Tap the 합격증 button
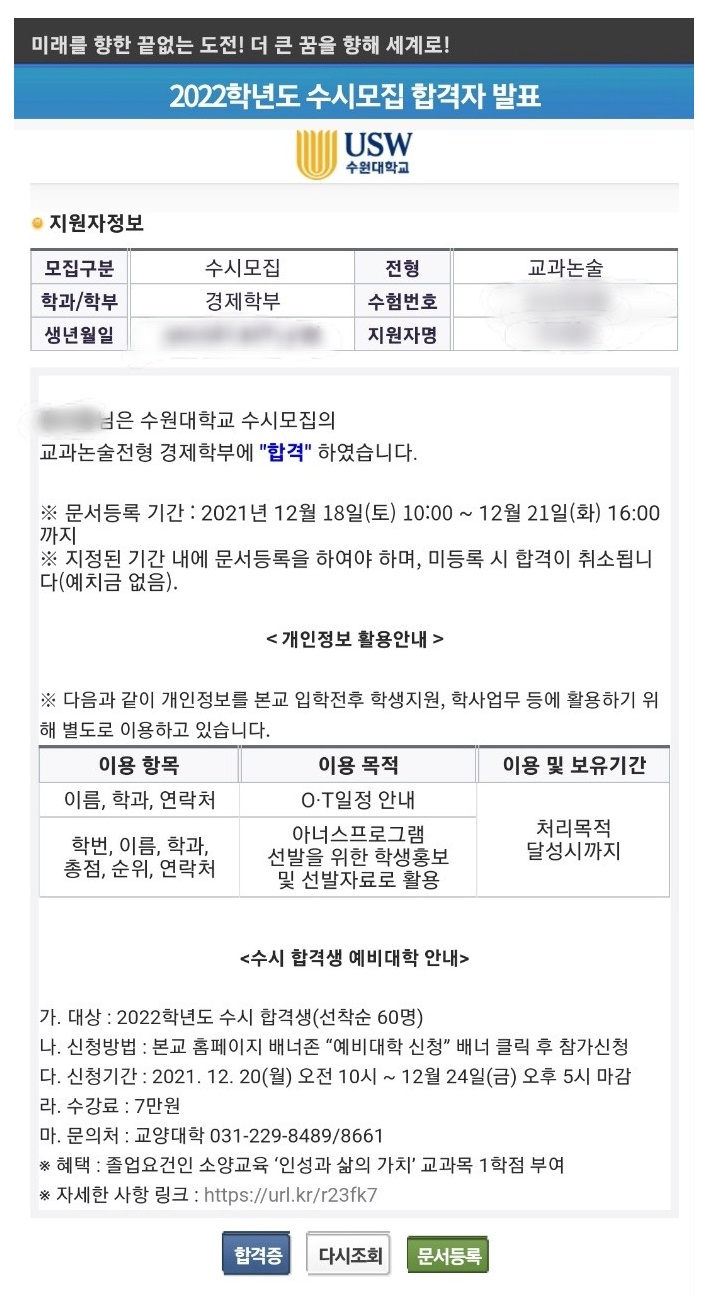 click(x=257, y=1256)
